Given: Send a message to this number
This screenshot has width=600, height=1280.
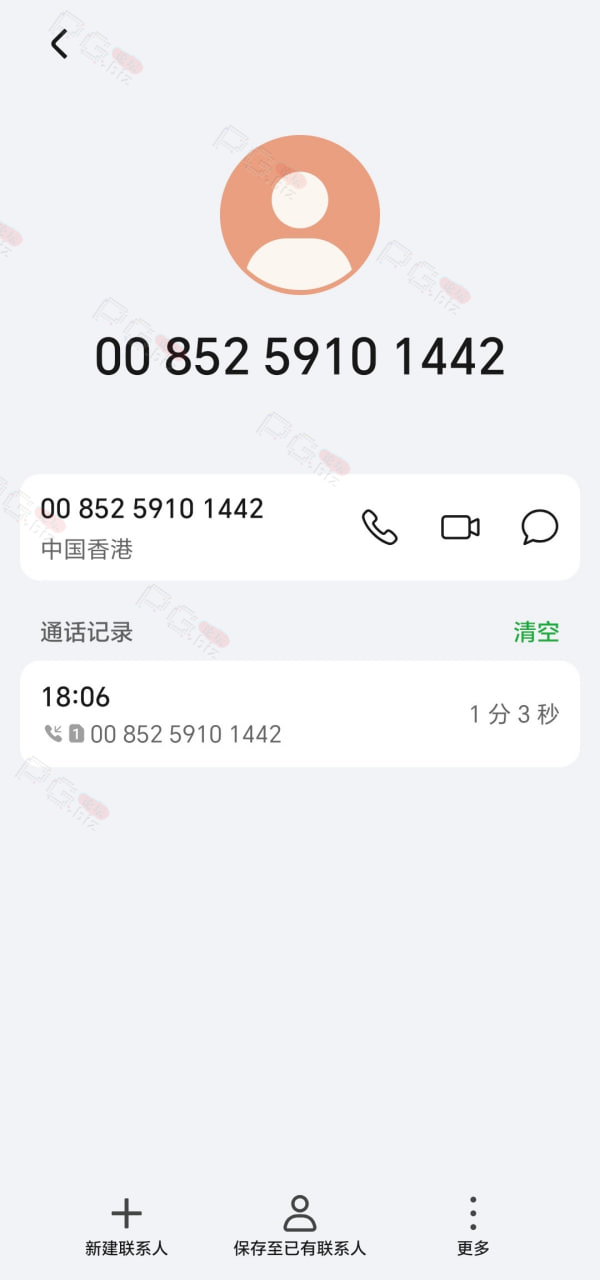Looking at the screenshot, I should 540,527.
